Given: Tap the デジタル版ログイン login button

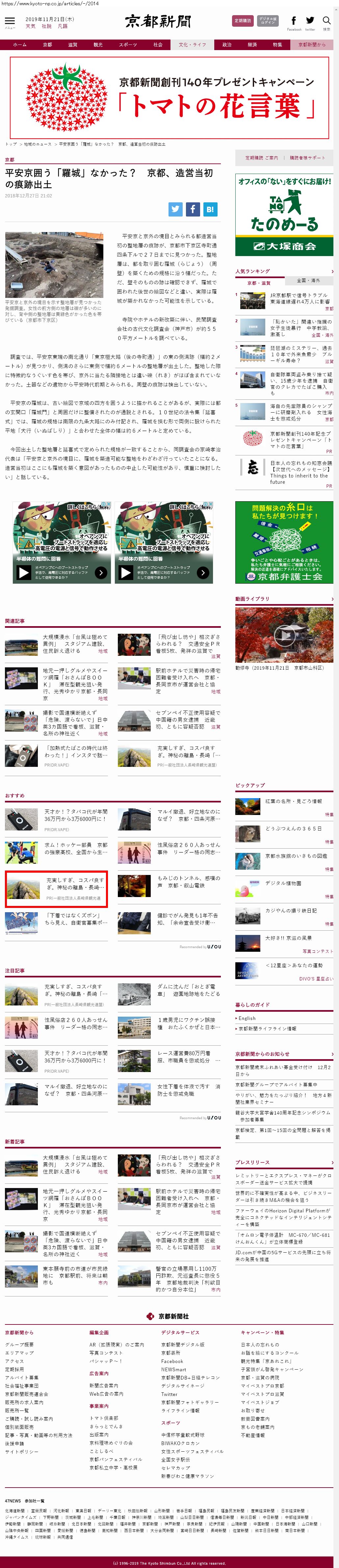Looking at the screenshot, I should (x=267, y=21).
